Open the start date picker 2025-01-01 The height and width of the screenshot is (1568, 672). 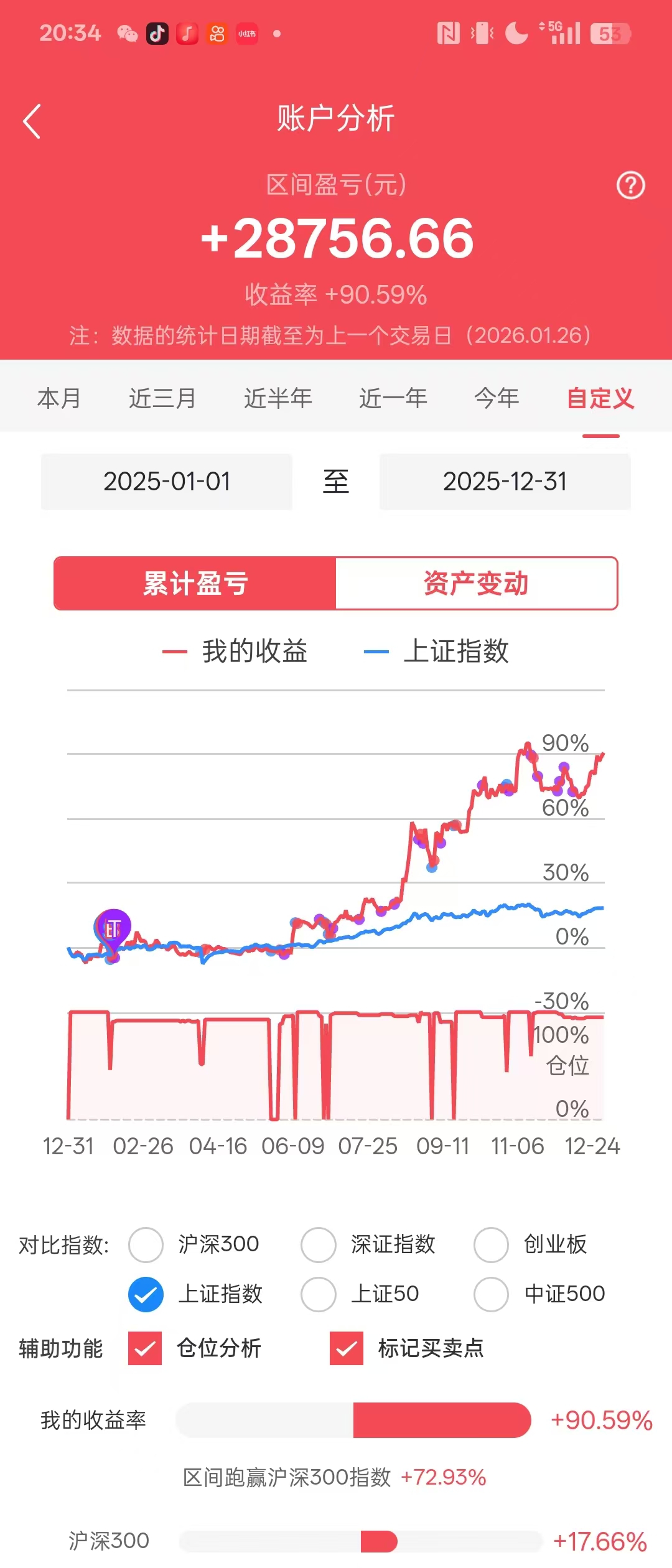point(166,481)
